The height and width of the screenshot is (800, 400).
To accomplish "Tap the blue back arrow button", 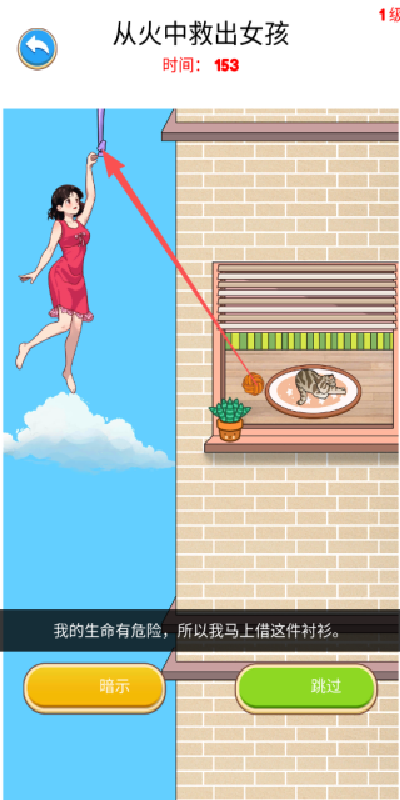I will 37,48.
